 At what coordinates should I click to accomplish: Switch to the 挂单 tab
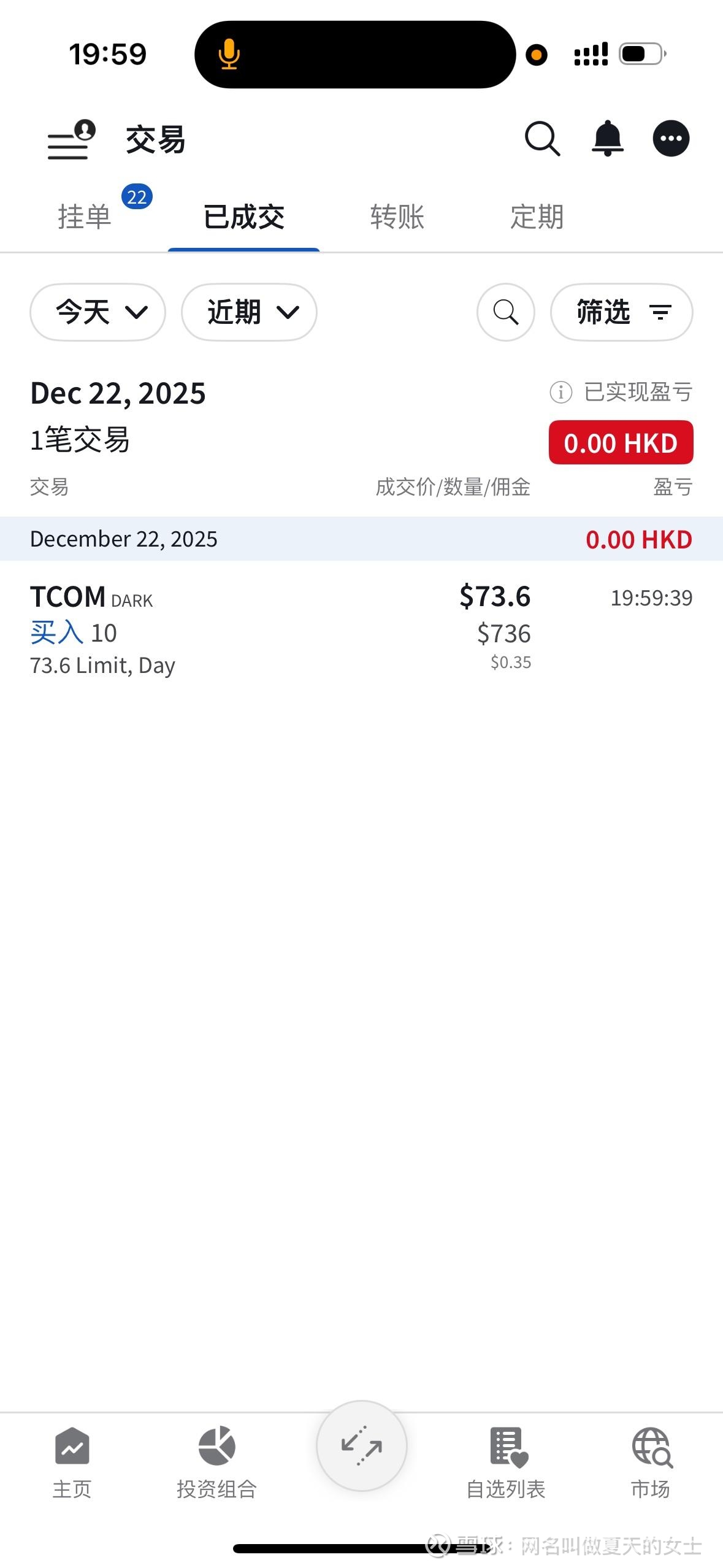pyautogui.click(x=85, y=217)
